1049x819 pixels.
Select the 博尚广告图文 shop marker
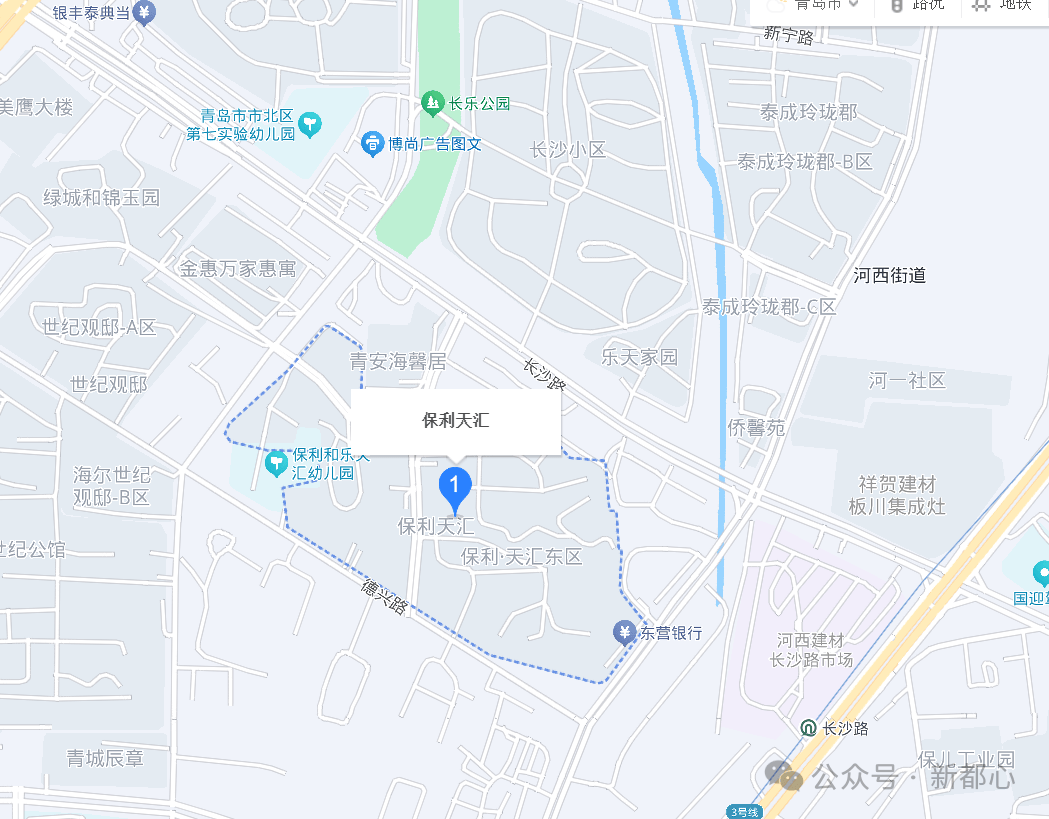(372, 144)
